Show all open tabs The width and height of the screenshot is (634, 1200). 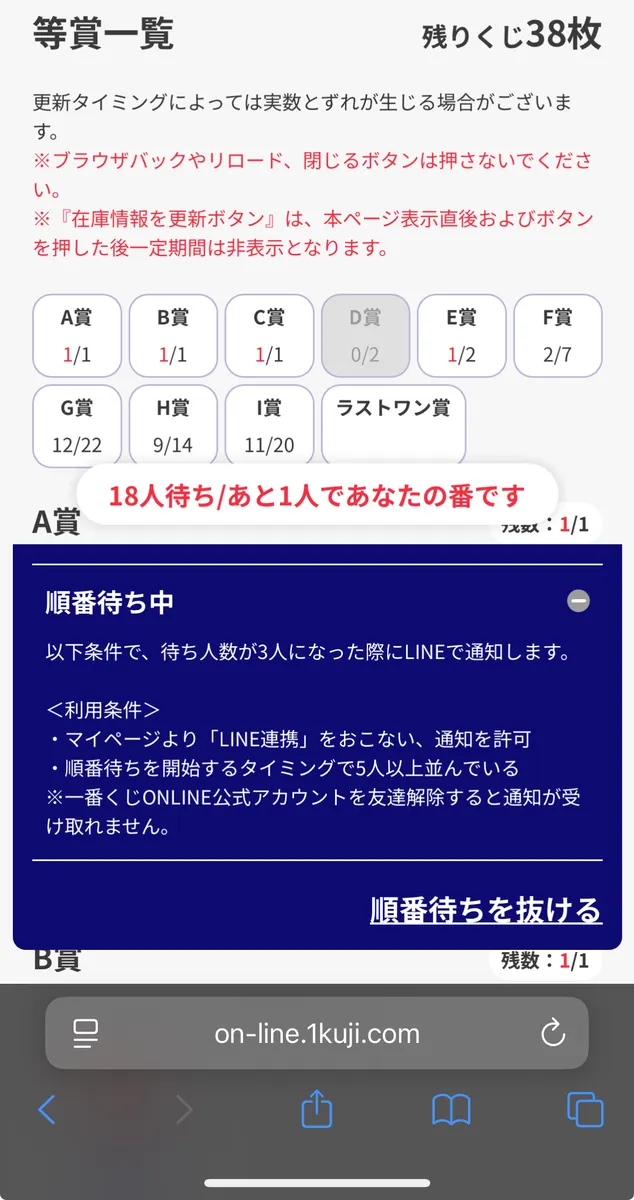coord(585,1109)
